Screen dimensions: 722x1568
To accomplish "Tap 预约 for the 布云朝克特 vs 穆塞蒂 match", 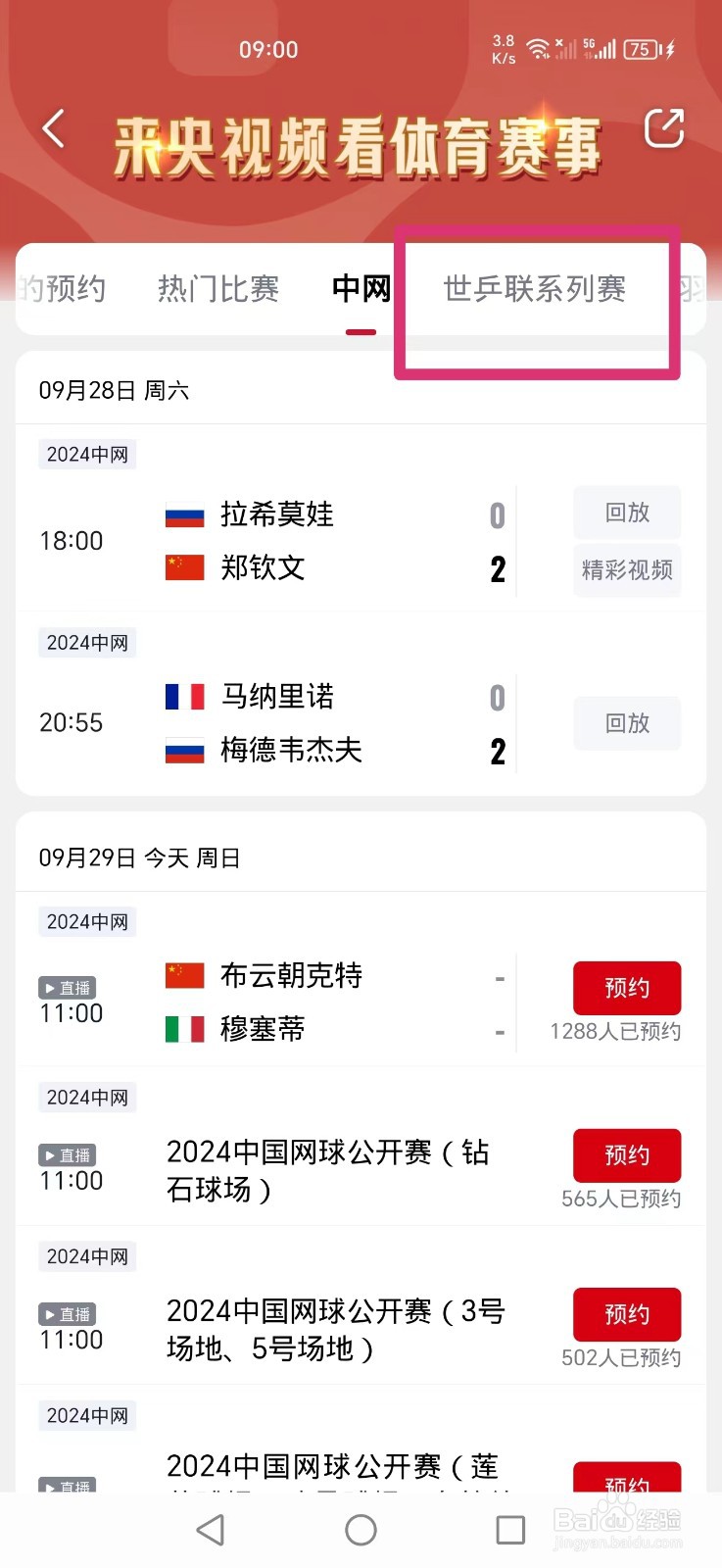I will click(627, 988).
